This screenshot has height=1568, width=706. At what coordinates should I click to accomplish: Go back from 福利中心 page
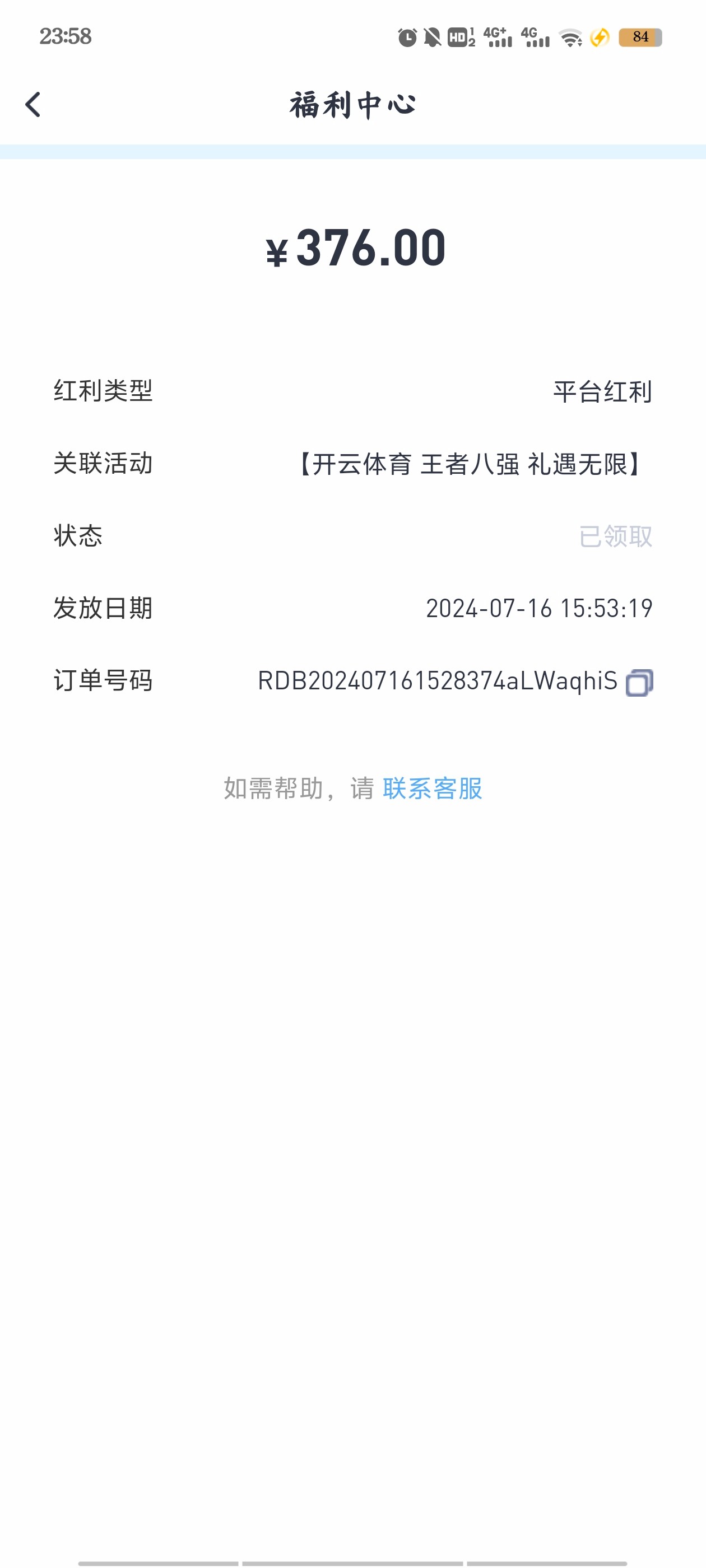33,105
